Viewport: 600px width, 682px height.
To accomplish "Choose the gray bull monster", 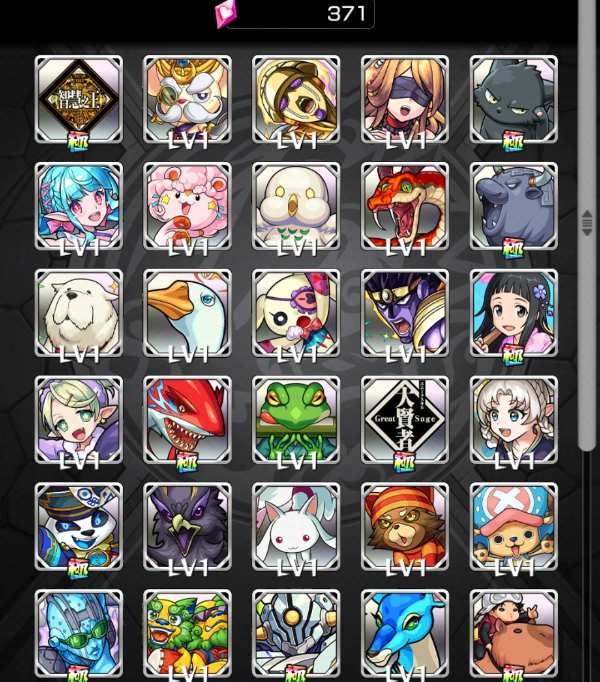I will point(513,205).
